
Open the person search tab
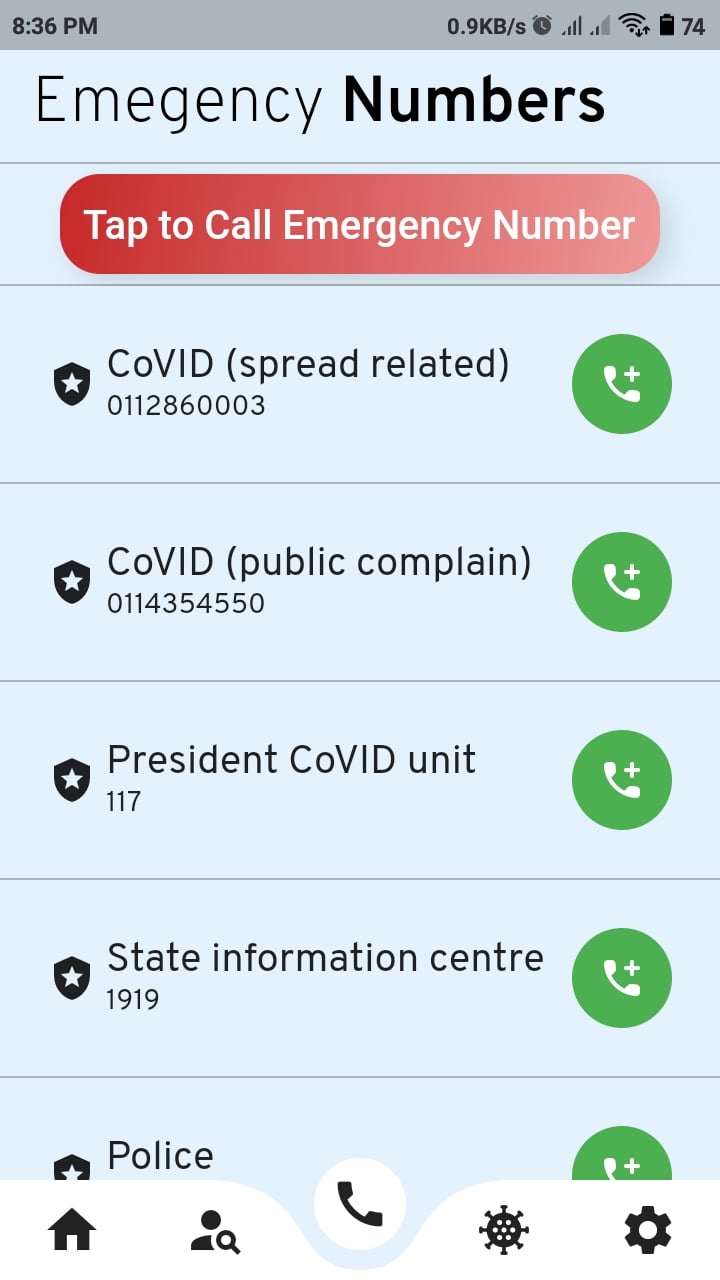coord(215,1230)
